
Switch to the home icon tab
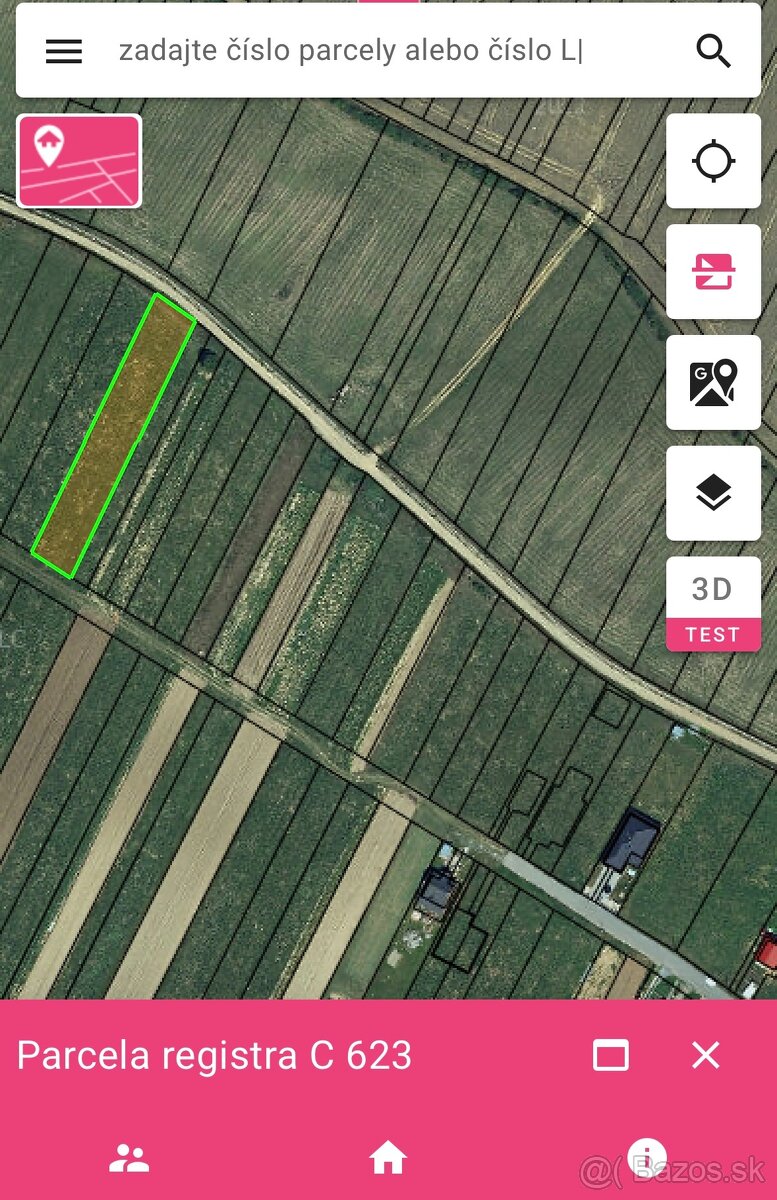point(388,1158)
